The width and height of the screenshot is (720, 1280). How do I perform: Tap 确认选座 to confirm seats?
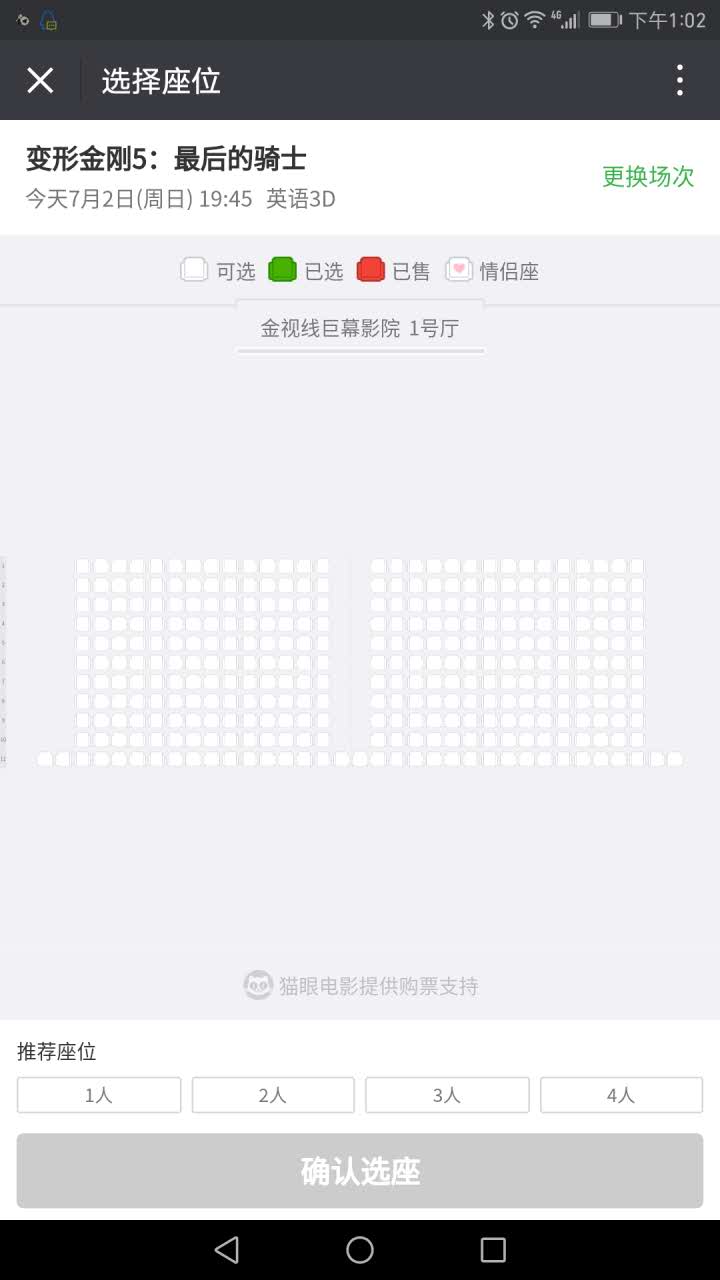(360, 1171)
